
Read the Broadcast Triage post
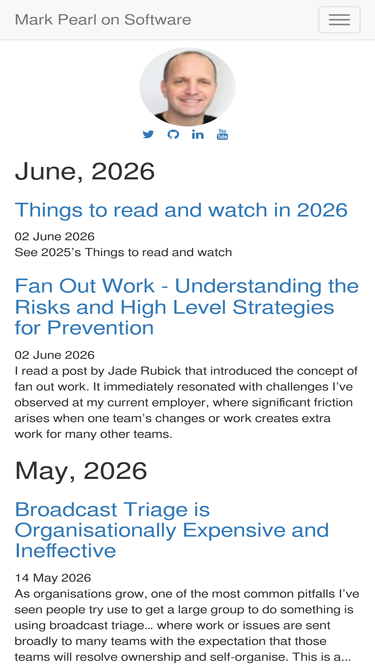(x=172, y=530)
